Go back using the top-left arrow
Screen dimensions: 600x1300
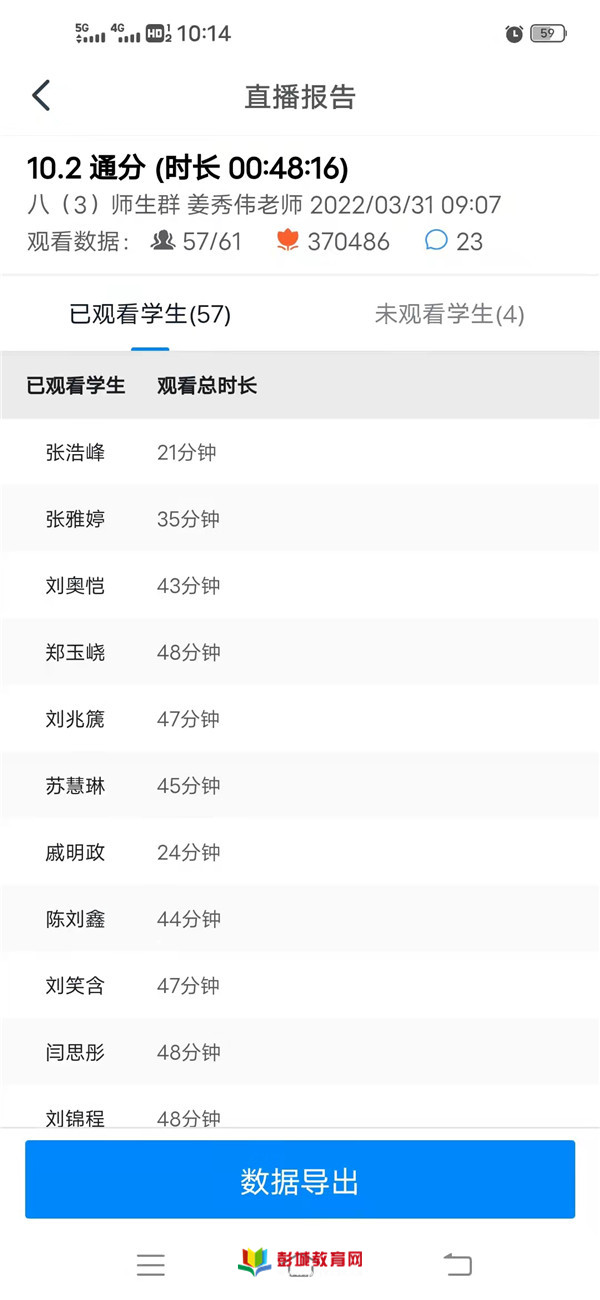pos(41,96)
